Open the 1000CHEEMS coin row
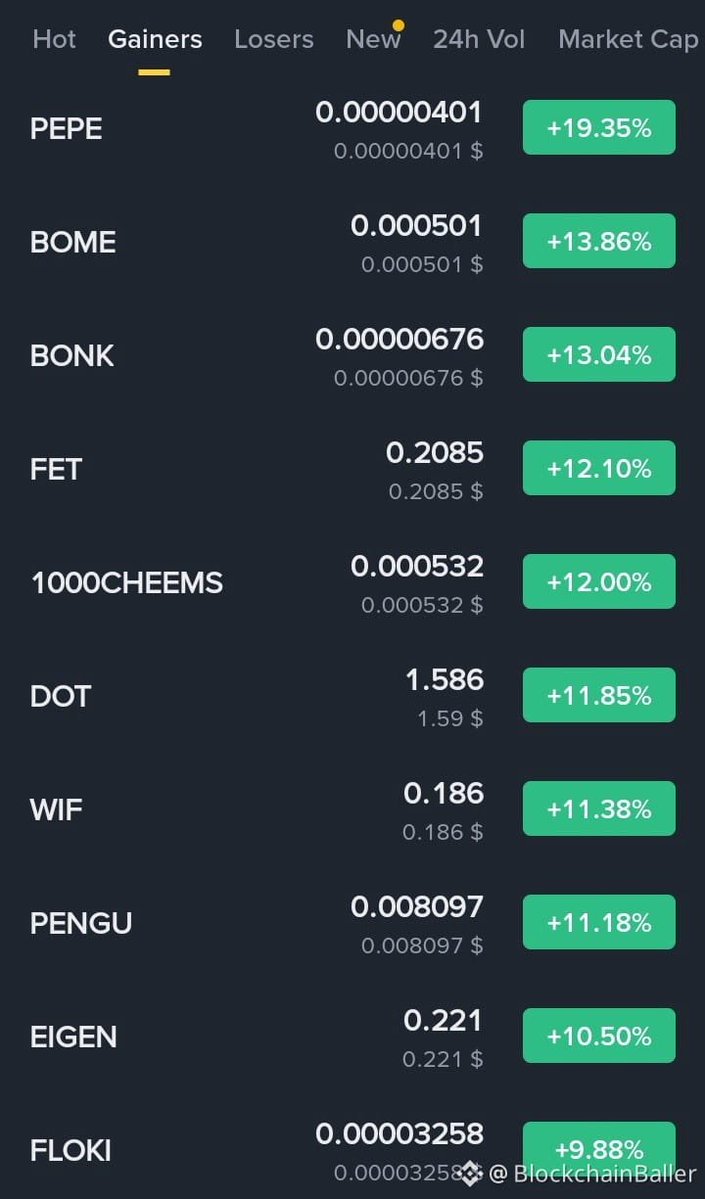This screenshot has height=1199, width=705. point(352,582)
